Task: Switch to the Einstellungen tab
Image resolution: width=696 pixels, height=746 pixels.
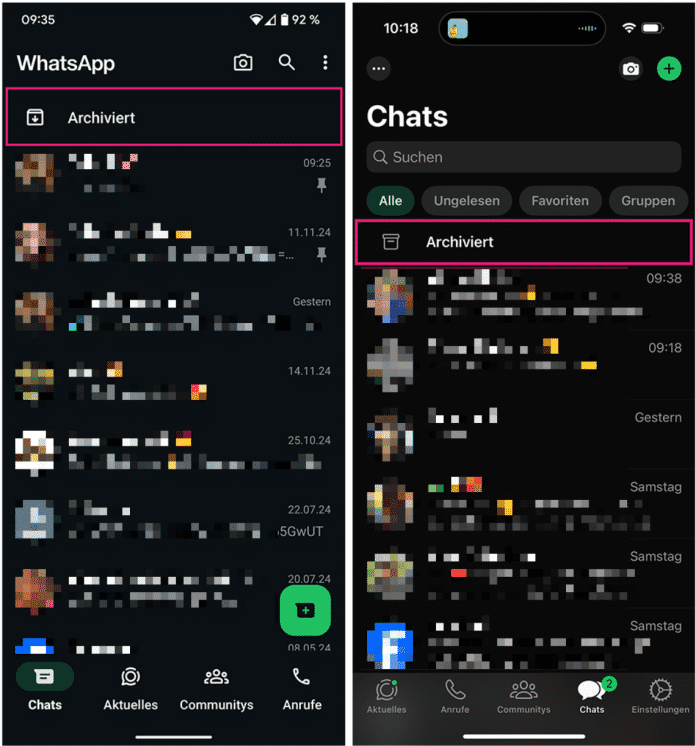Action: [x=660, y=695]
